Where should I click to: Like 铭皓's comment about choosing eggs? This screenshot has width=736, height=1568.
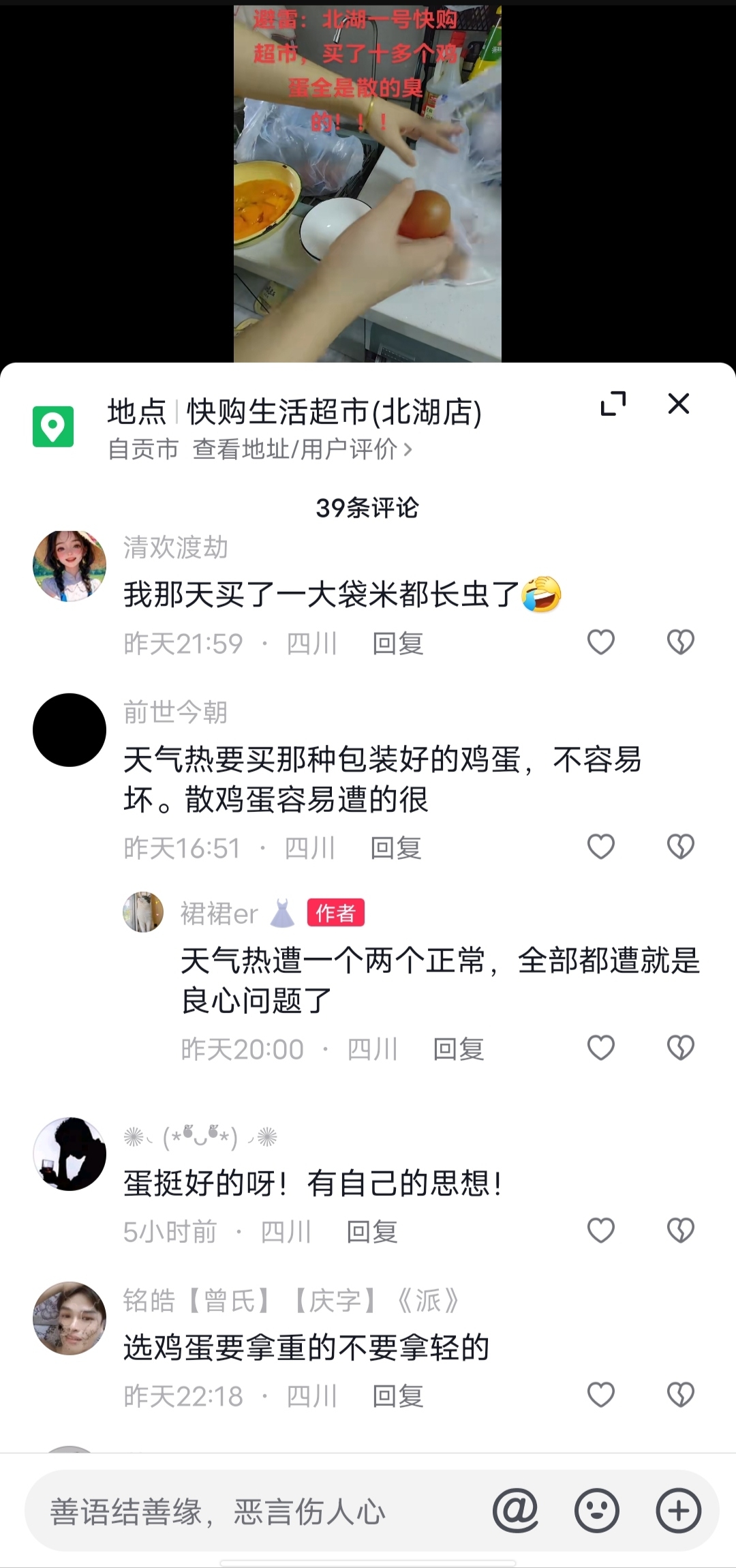click(600, 1395)
